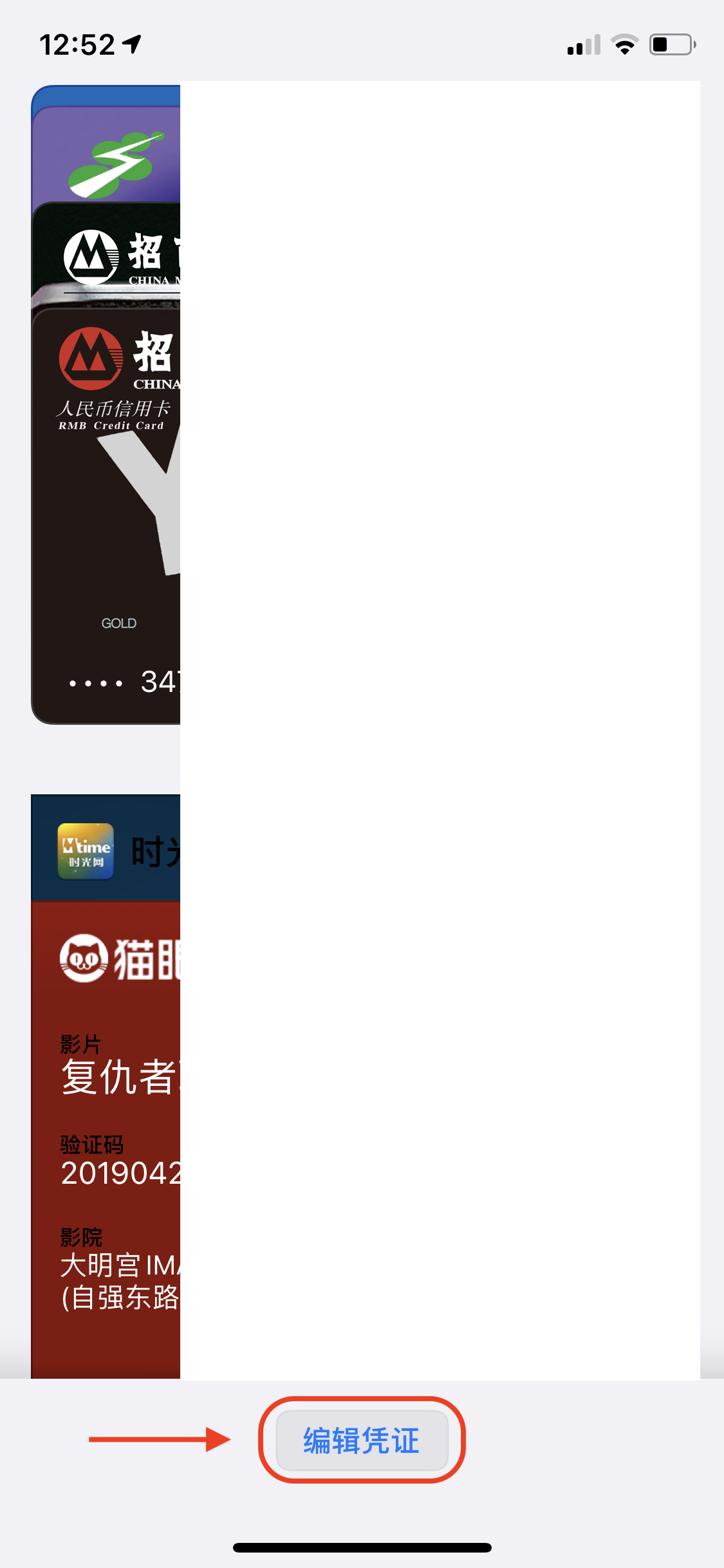
Task: Open the Mtime 时光网 pass
Action: (106, 850)
